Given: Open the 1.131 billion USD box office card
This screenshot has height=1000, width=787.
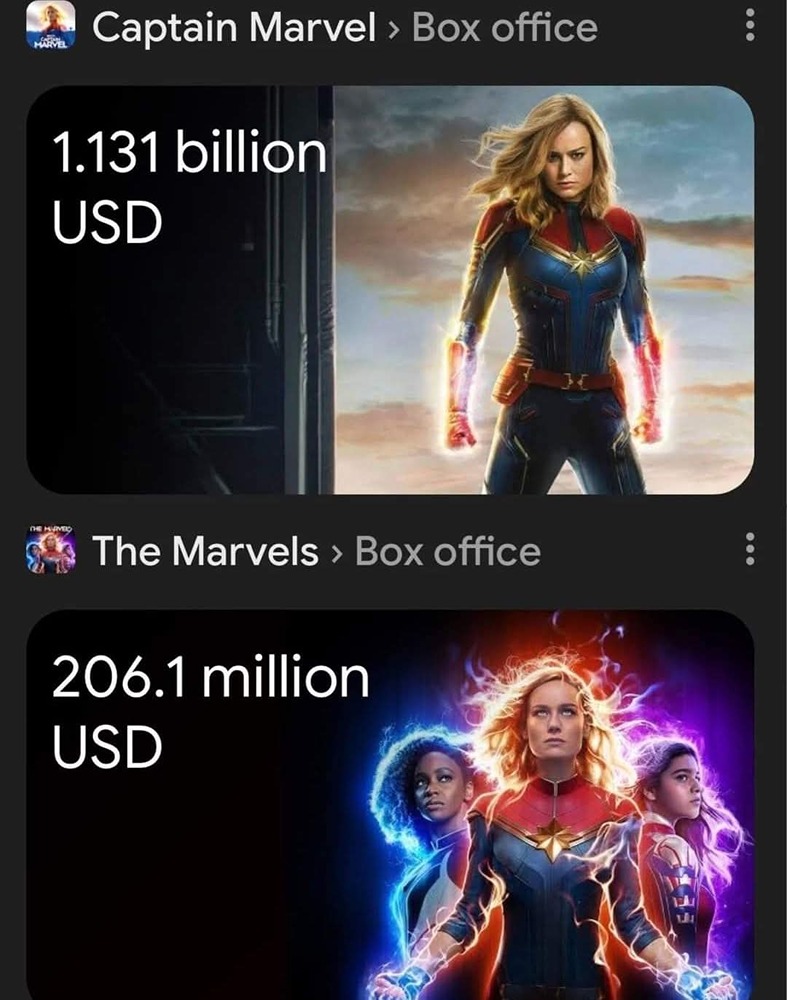Looking at the screenshot, I should 390,290.
